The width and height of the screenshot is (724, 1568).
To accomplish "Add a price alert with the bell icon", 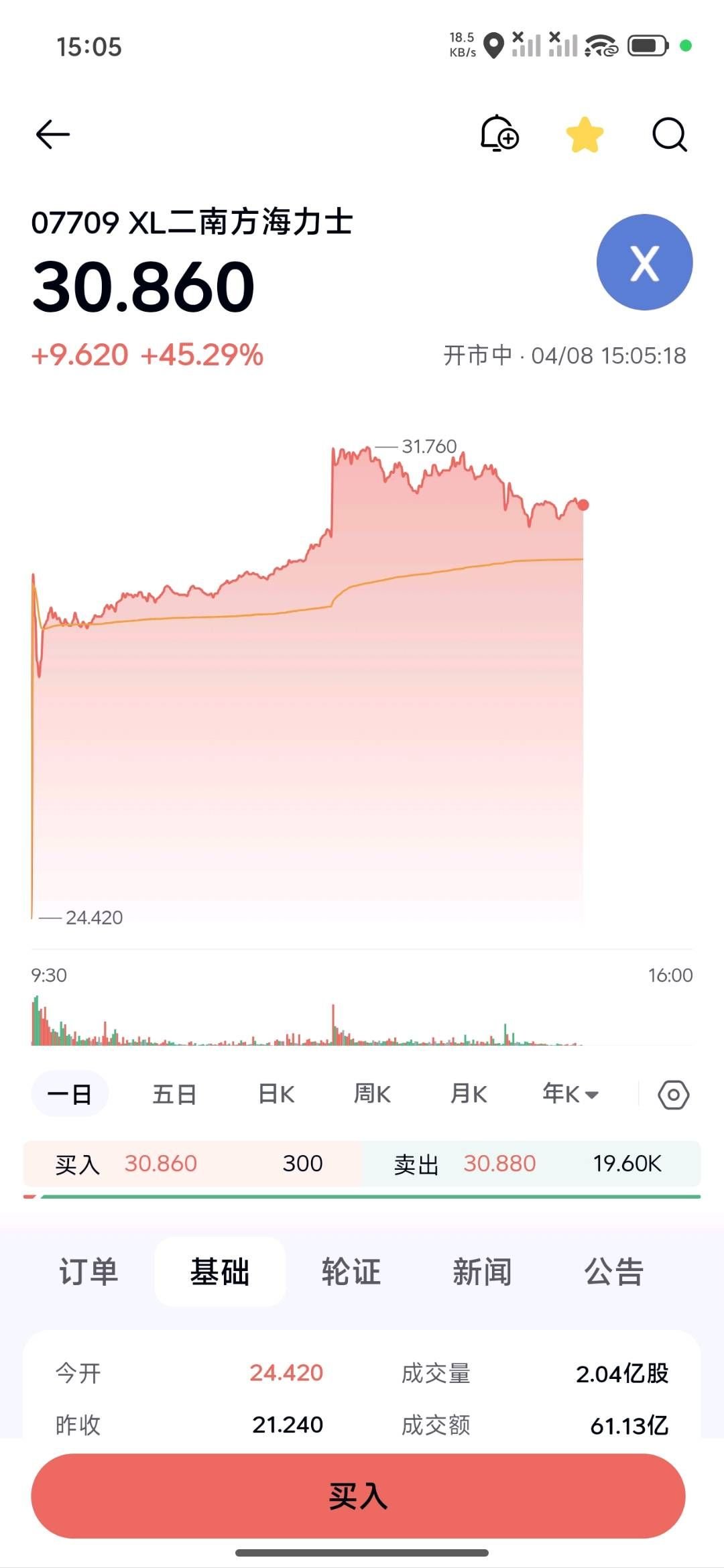I will (x=499, y=133).
